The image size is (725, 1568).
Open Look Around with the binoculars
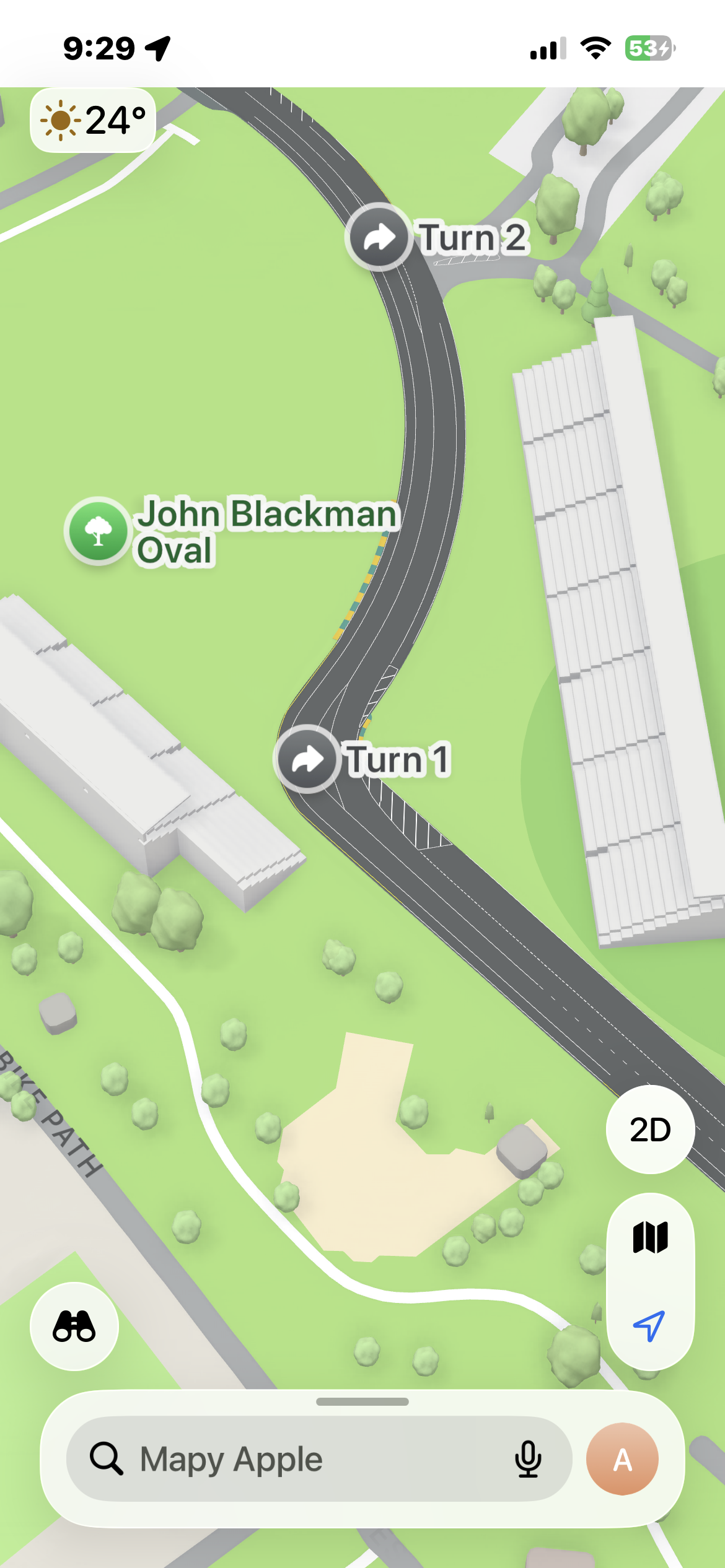[74, 1326]
